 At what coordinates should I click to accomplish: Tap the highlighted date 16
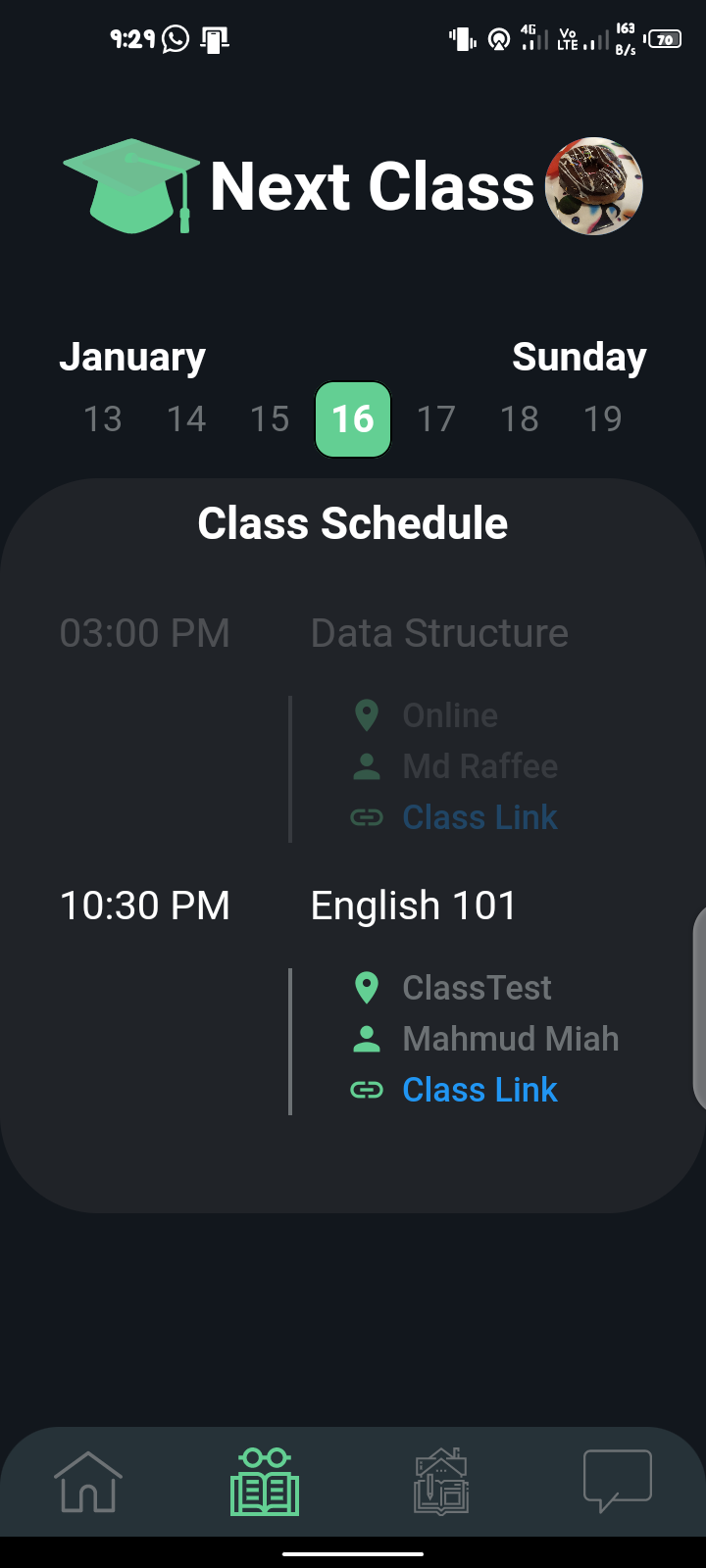pos(353,419)
